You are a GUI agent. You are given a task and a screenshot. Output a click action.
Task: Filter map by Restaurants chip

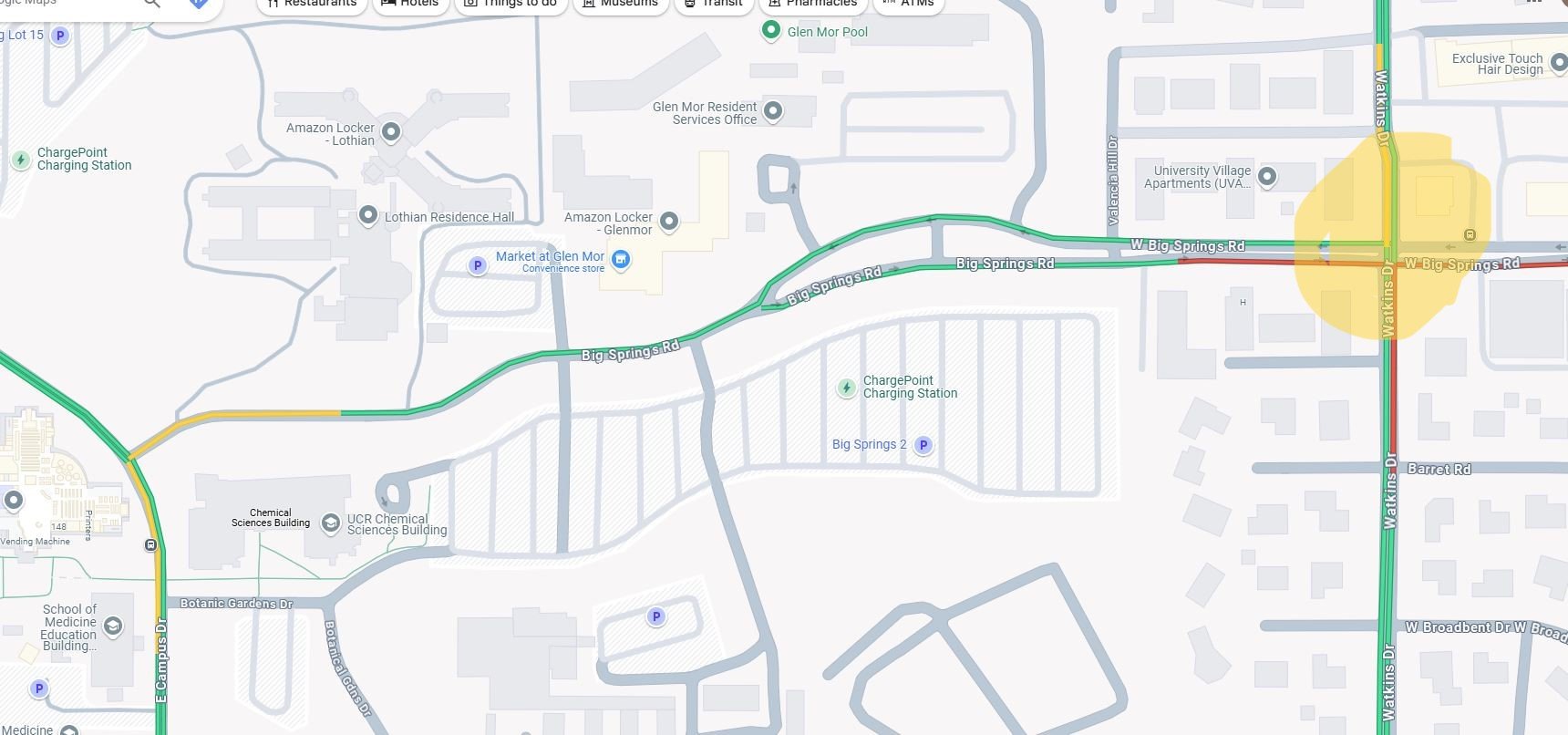point(313,4)
